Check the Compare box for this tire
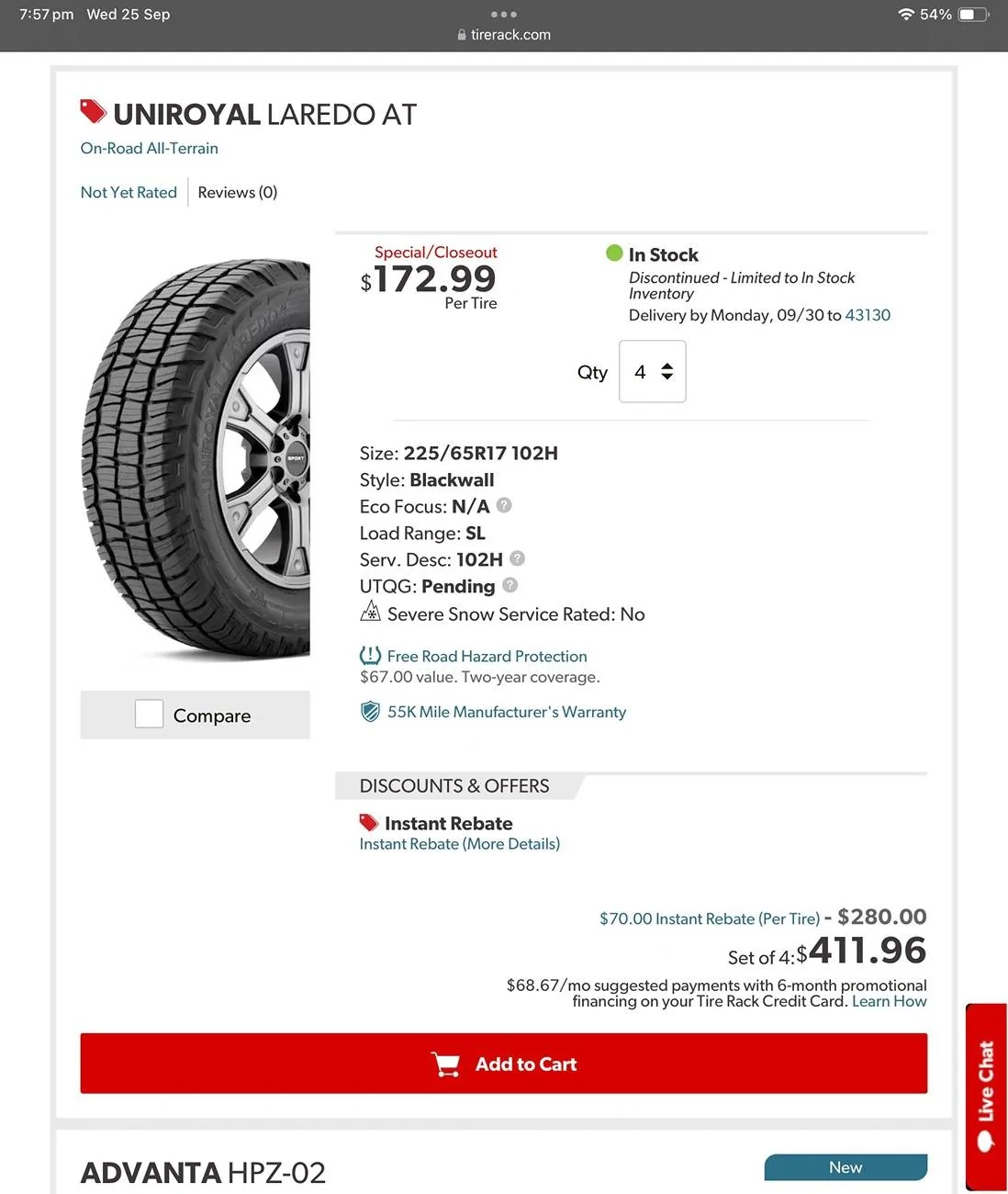The height and width of the screenshot is (1194, 1008). (149, 714)
